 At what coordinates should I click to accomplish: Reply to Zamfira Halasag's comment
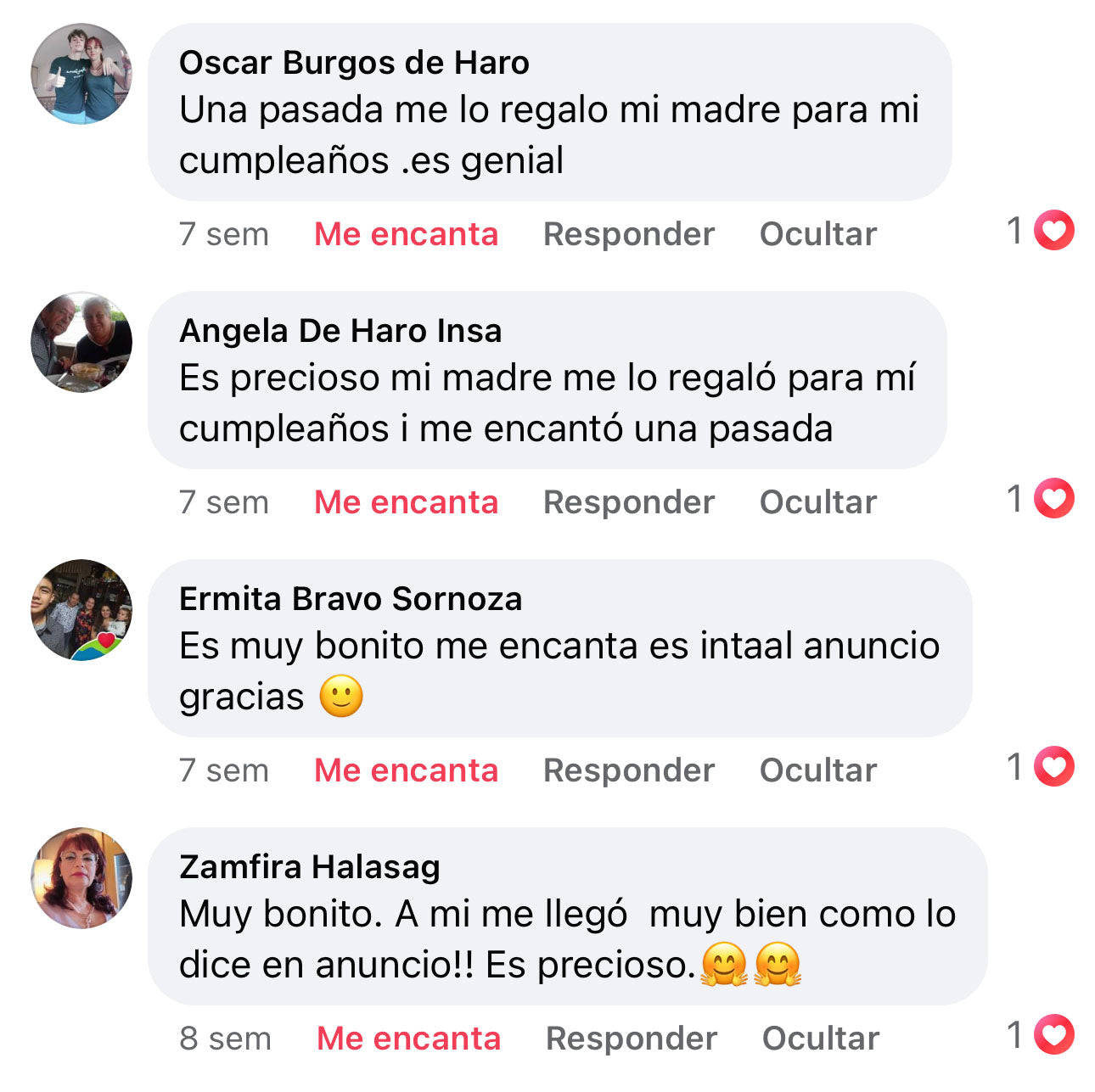coord(631,1039)
